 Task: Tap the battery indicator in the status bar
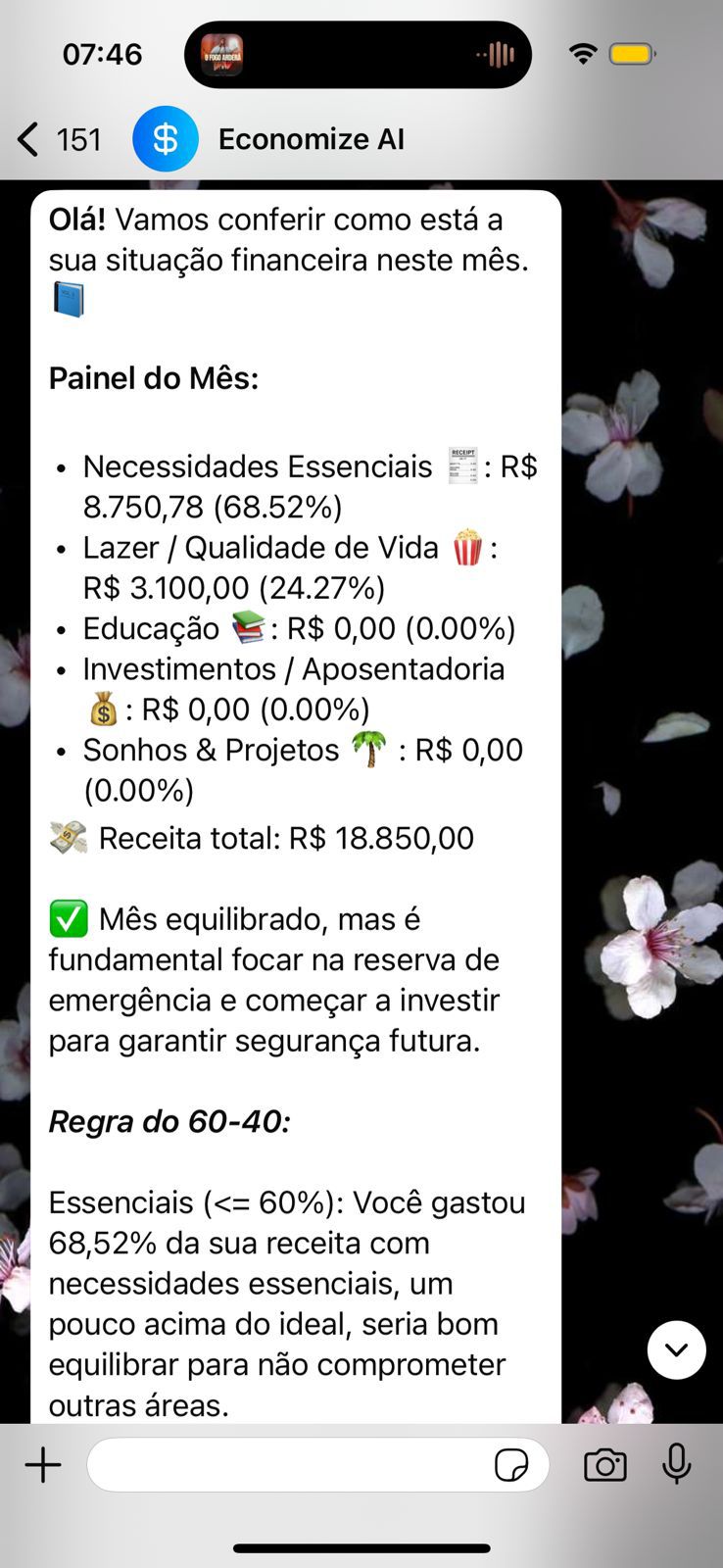(632, 54)
